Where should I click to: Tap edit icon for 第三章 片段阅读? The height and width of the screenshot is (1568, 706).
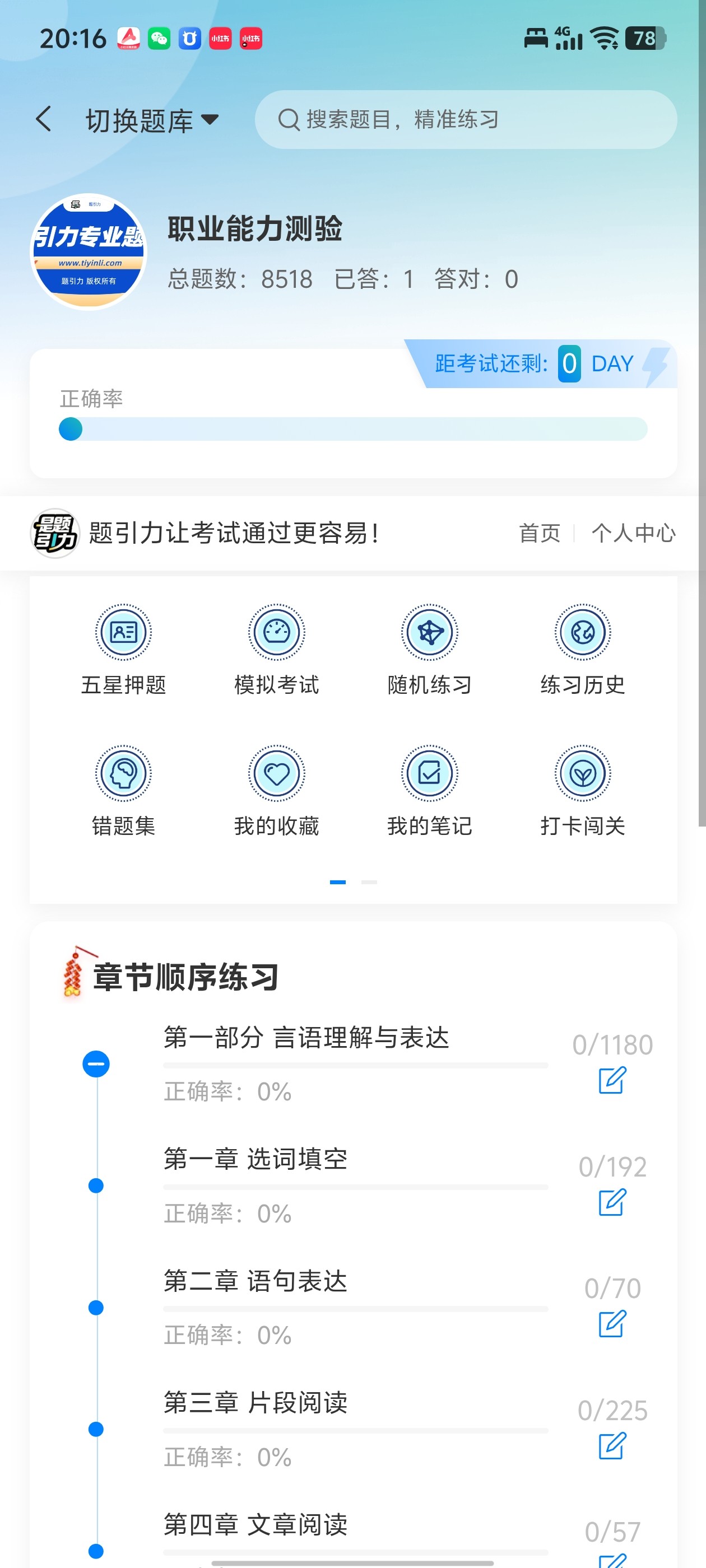(612, 1446)
